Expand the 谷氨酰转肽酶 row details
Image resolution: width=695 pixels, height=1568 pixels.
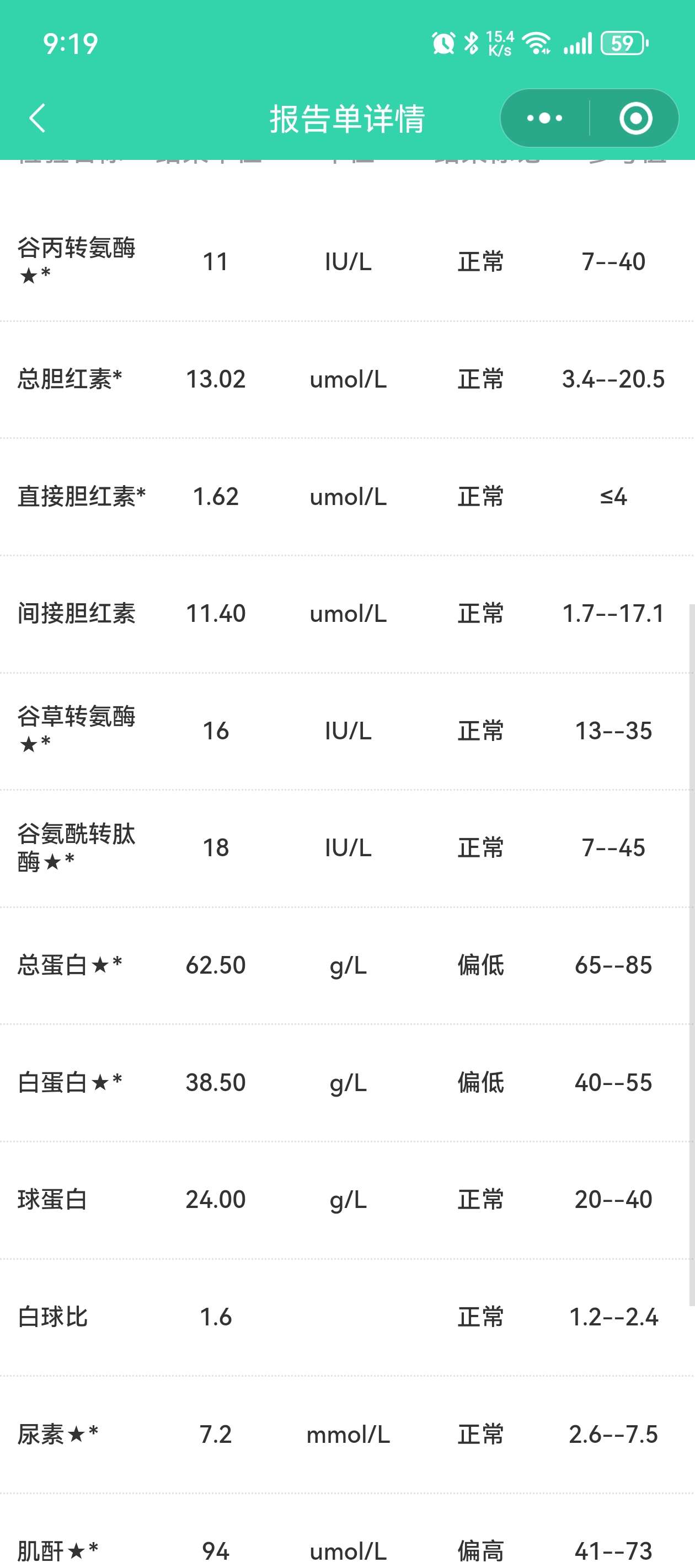click(347, 847)
